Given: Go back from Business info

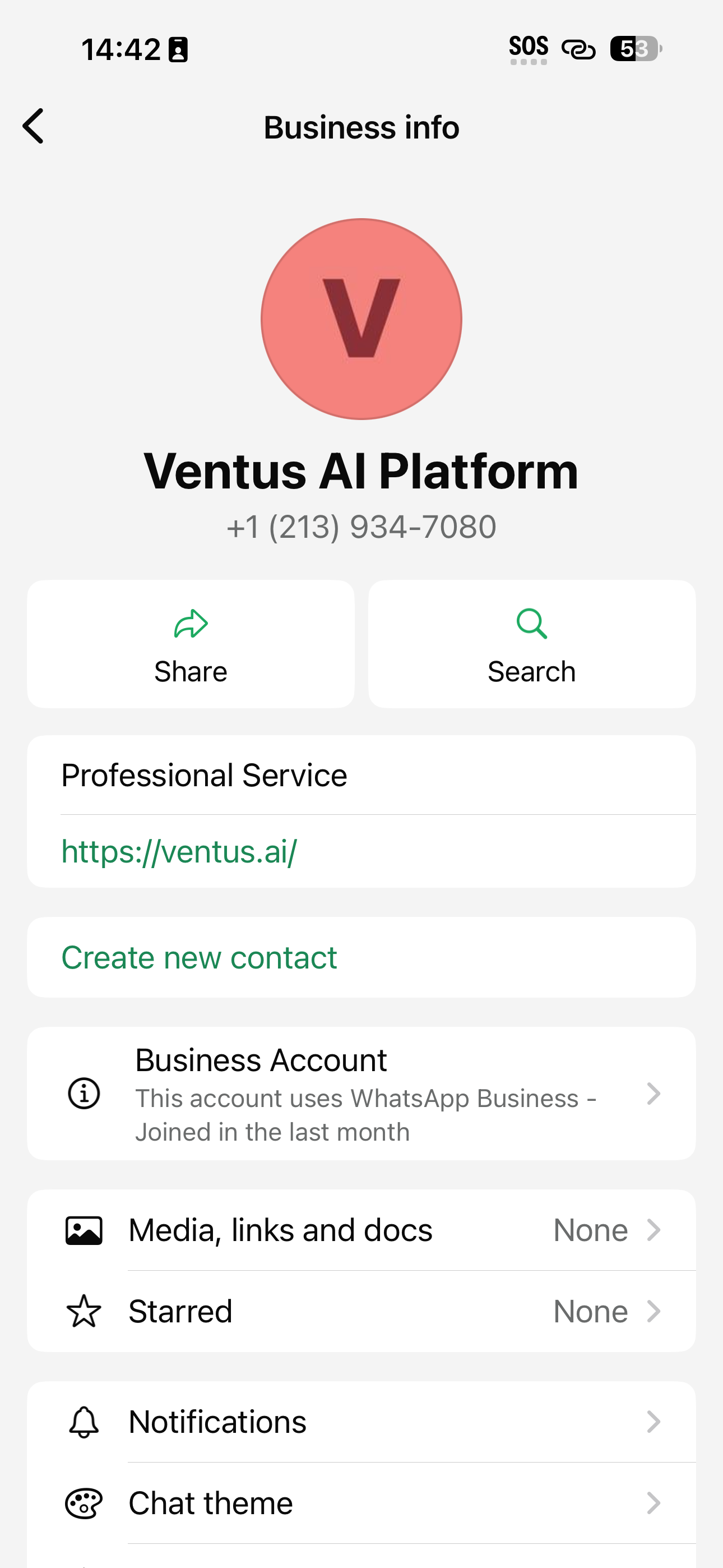Looking at the screenshot, I should tap(34, 127).
